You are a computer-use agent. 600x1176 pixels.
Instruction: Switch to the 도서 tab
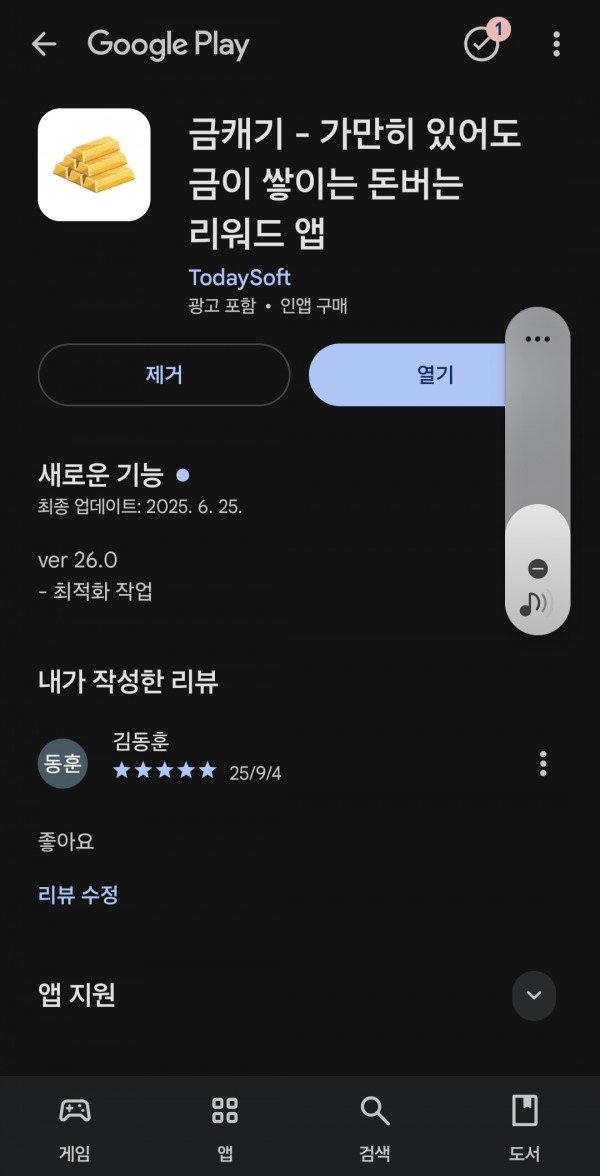pyautogui.click(x=524, y=1126)
